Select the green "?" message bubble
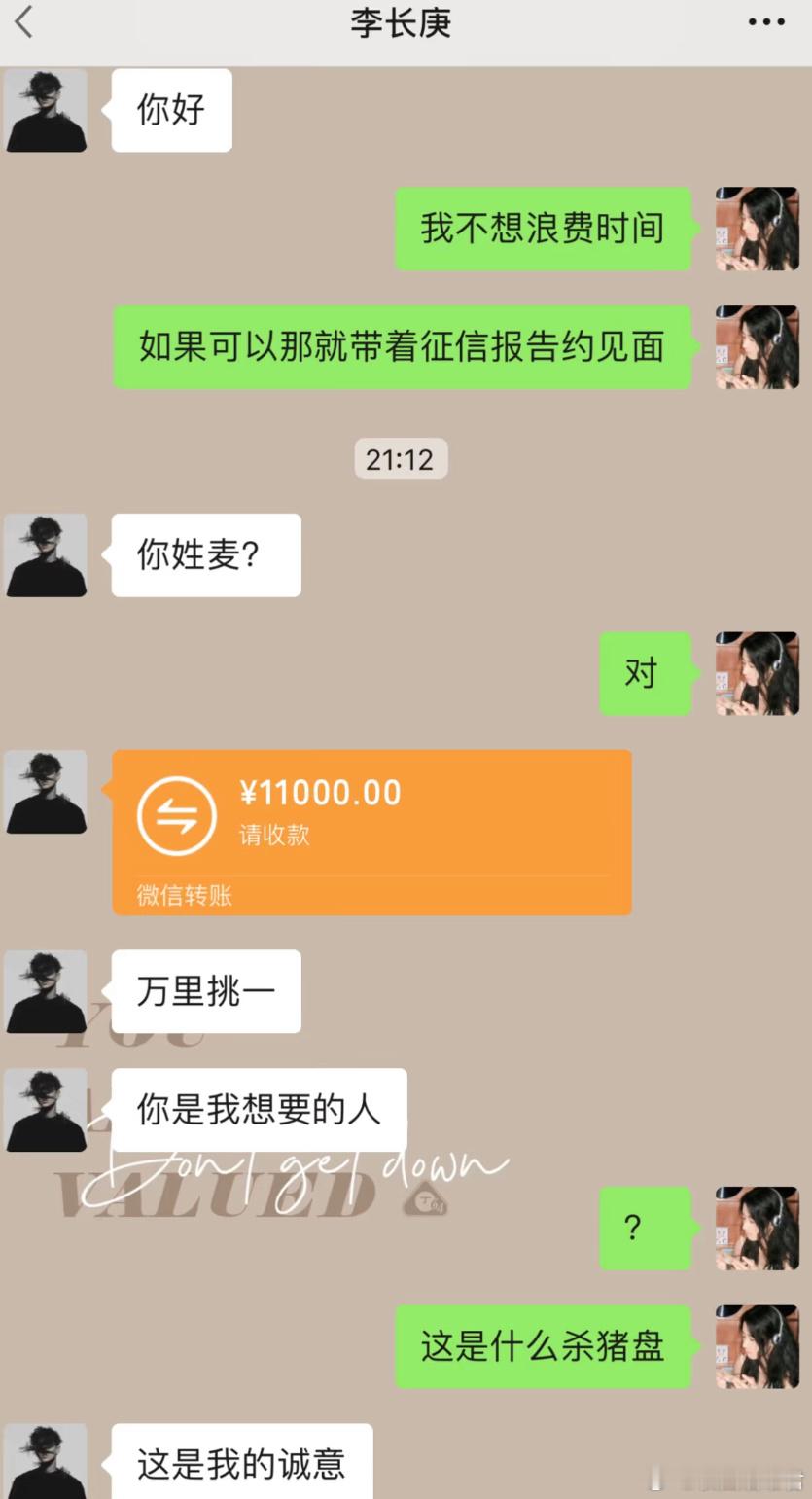The image size is (812, 1499). tap(646, 1228)
